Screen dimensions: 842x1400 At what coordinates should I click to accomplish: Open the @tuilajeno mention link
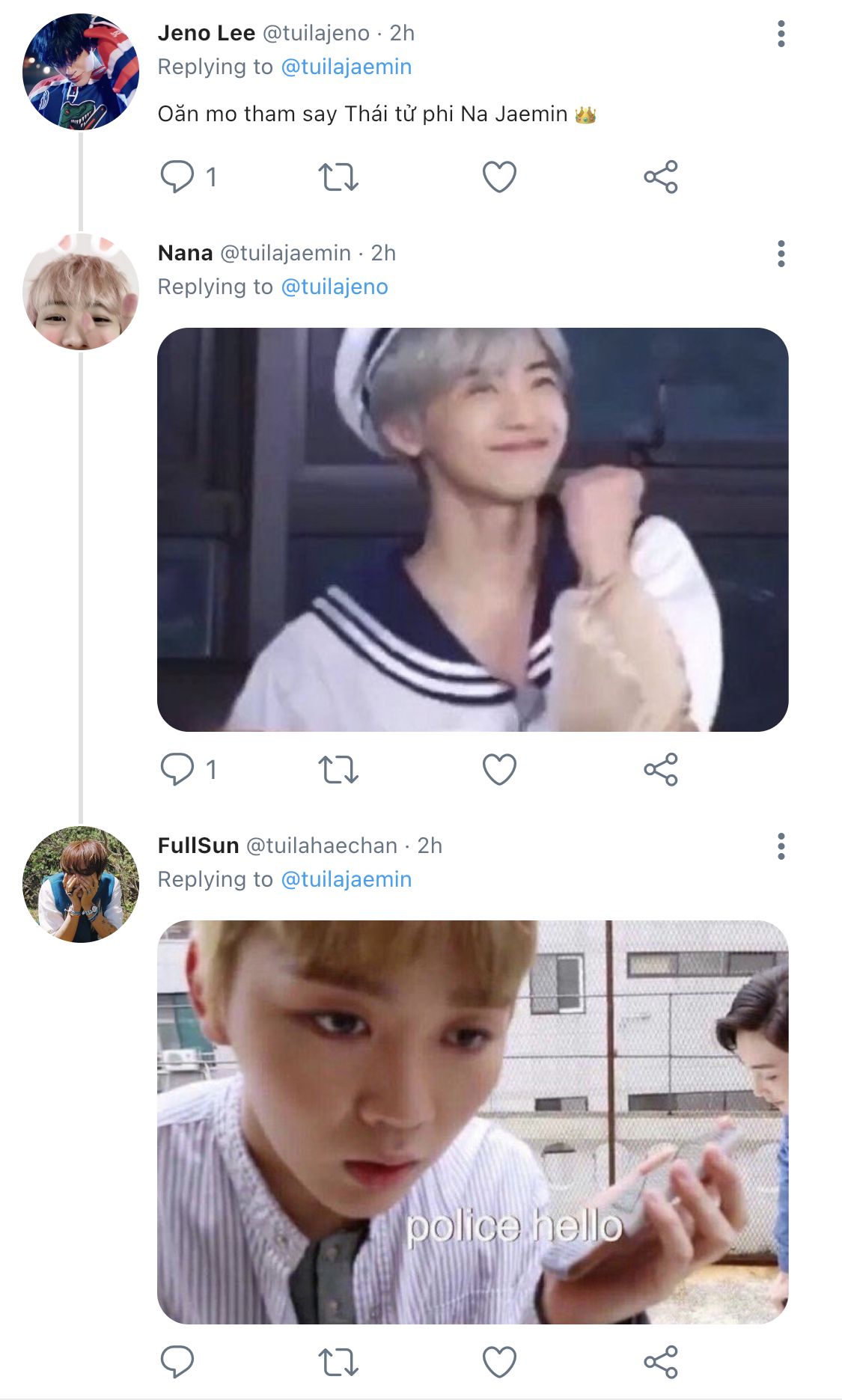pyautogui.click(x=334, y=287)
